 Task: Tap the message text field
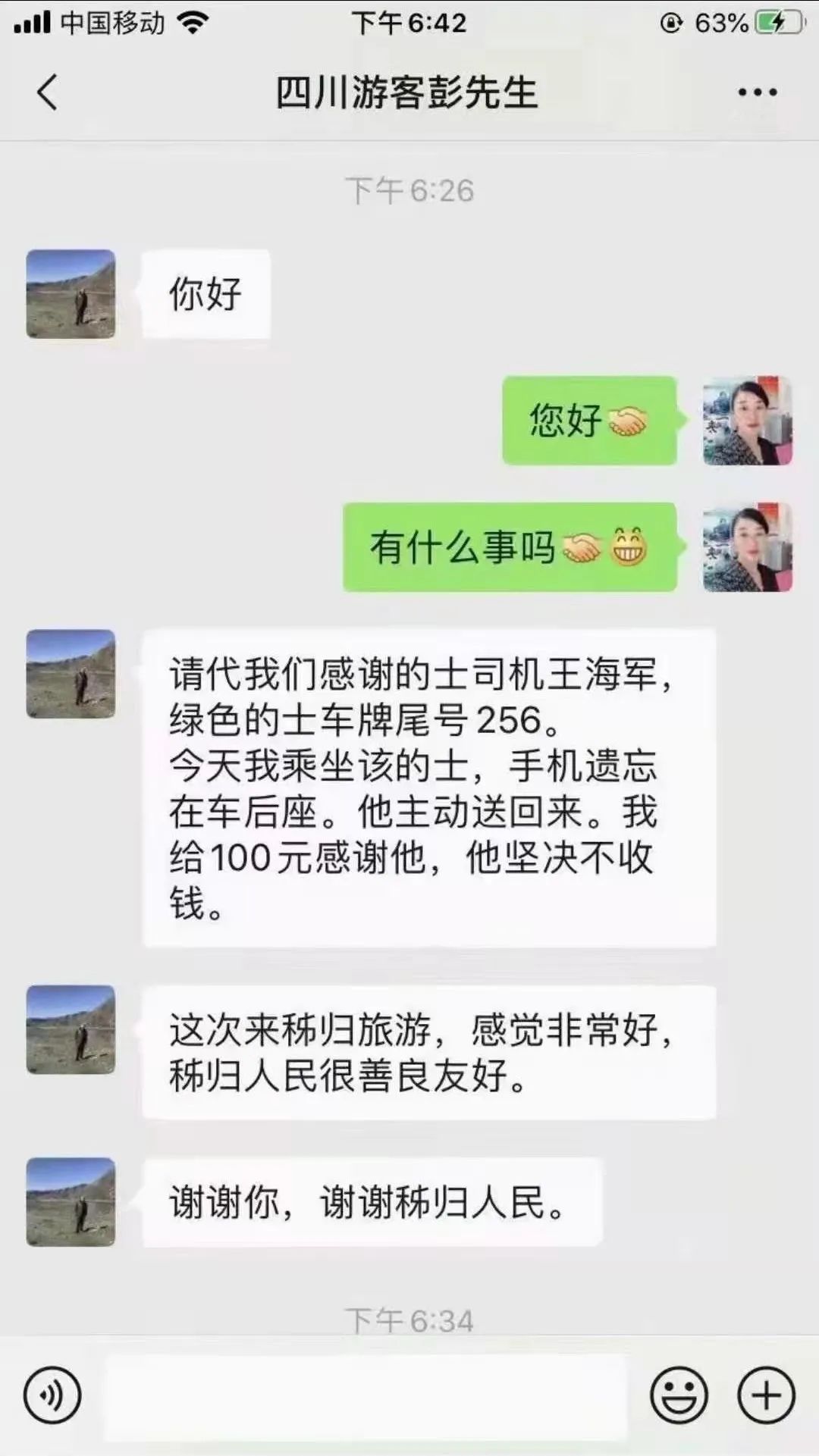(x=366, y=1397)
